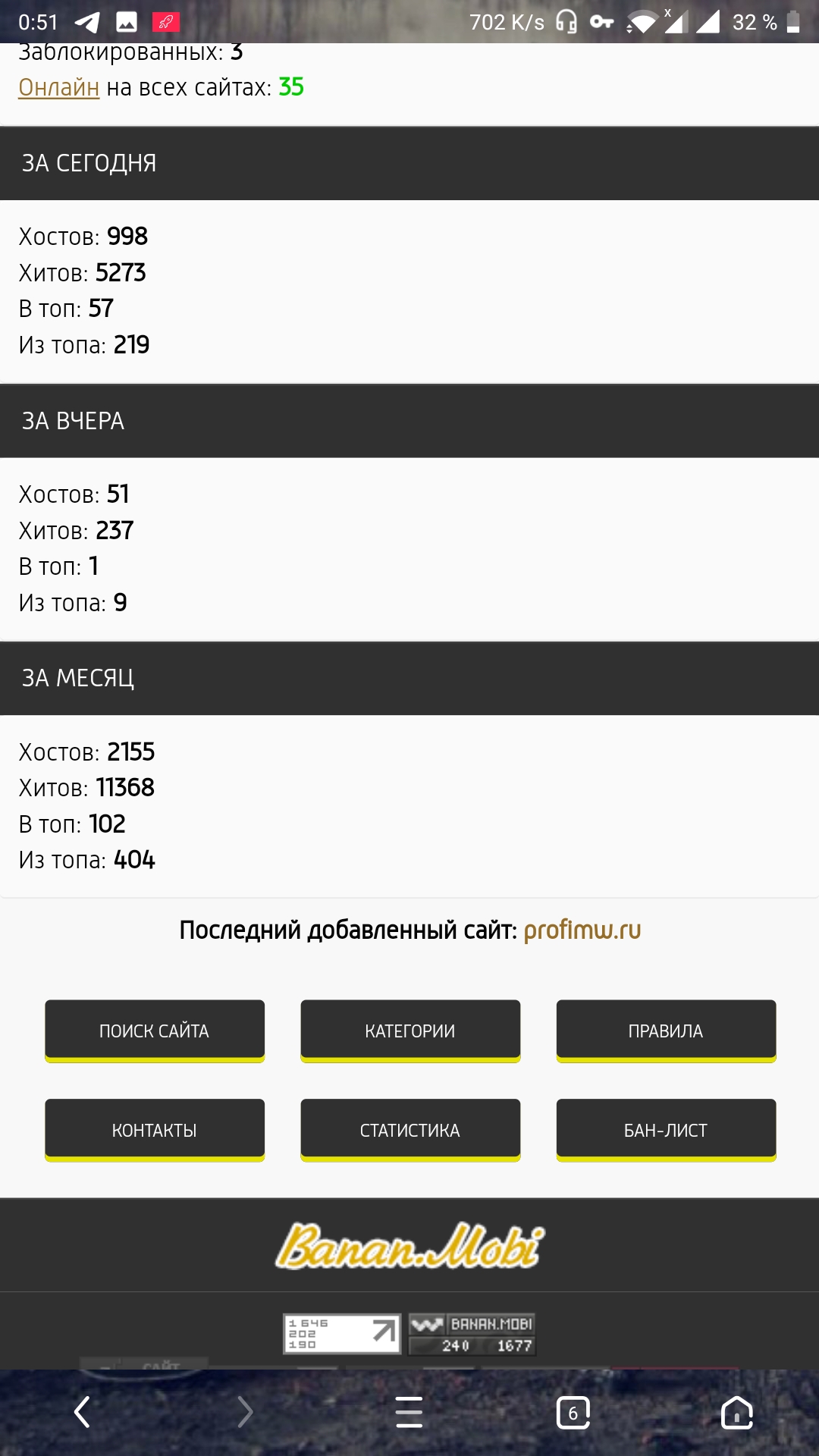Open the last added site profimw.ru

click(582, 930)
